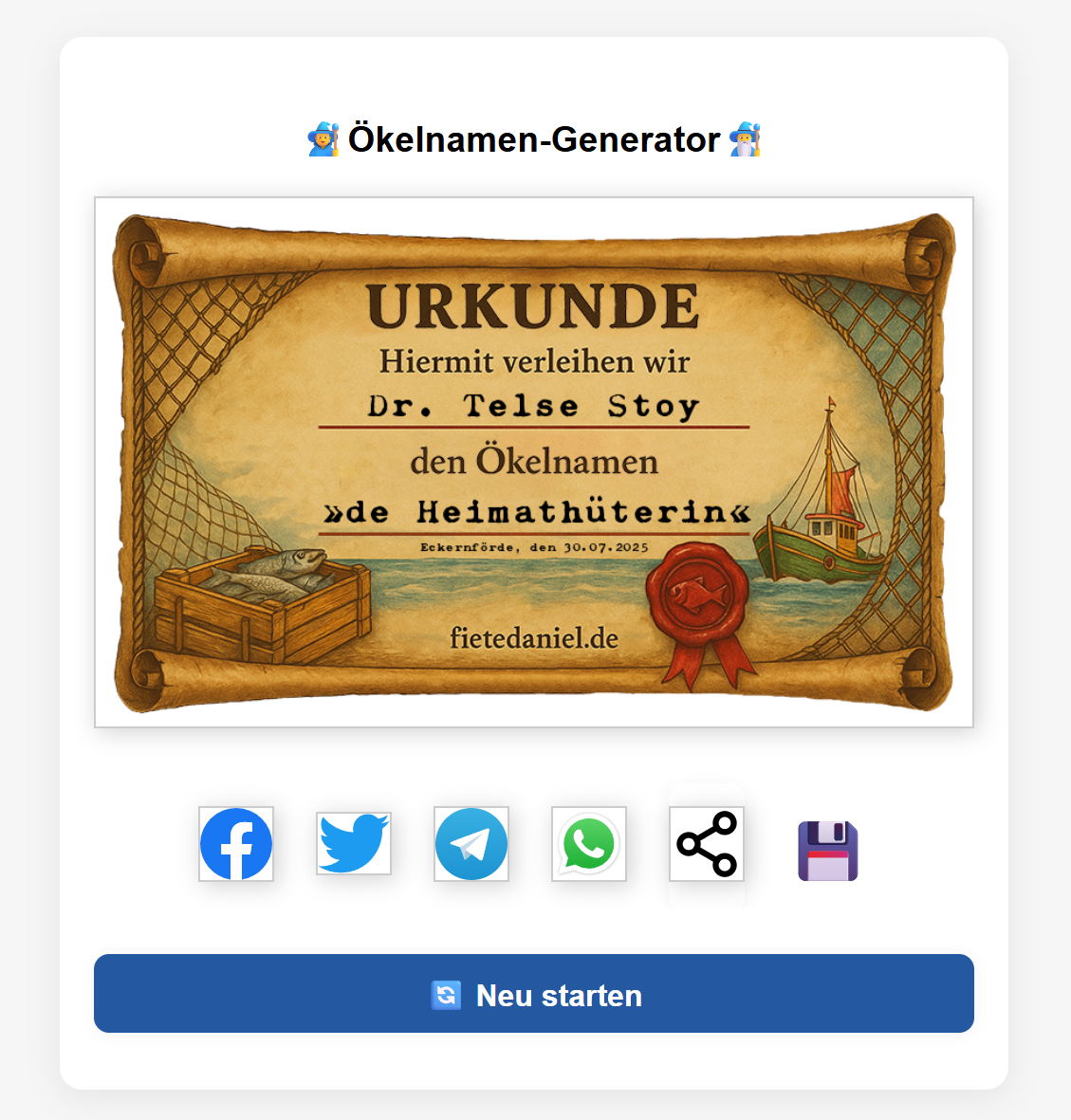Image resolution: width=1071 pixels, height=1120 pixels.
Task: Share the certificate on Facebook
Action: pyautogui.click(x=236, y=844)
